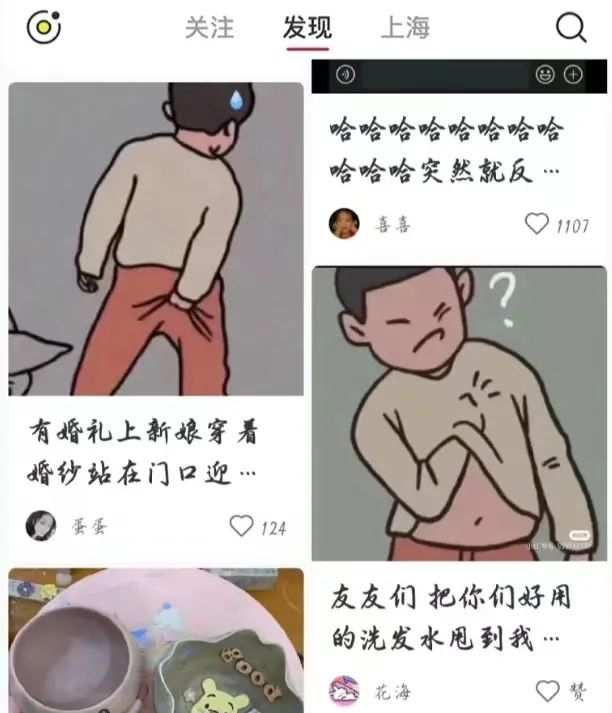This screenshot has width=612, height=713.
Task: Open the search magnifier icon
Action: [571, 28]
